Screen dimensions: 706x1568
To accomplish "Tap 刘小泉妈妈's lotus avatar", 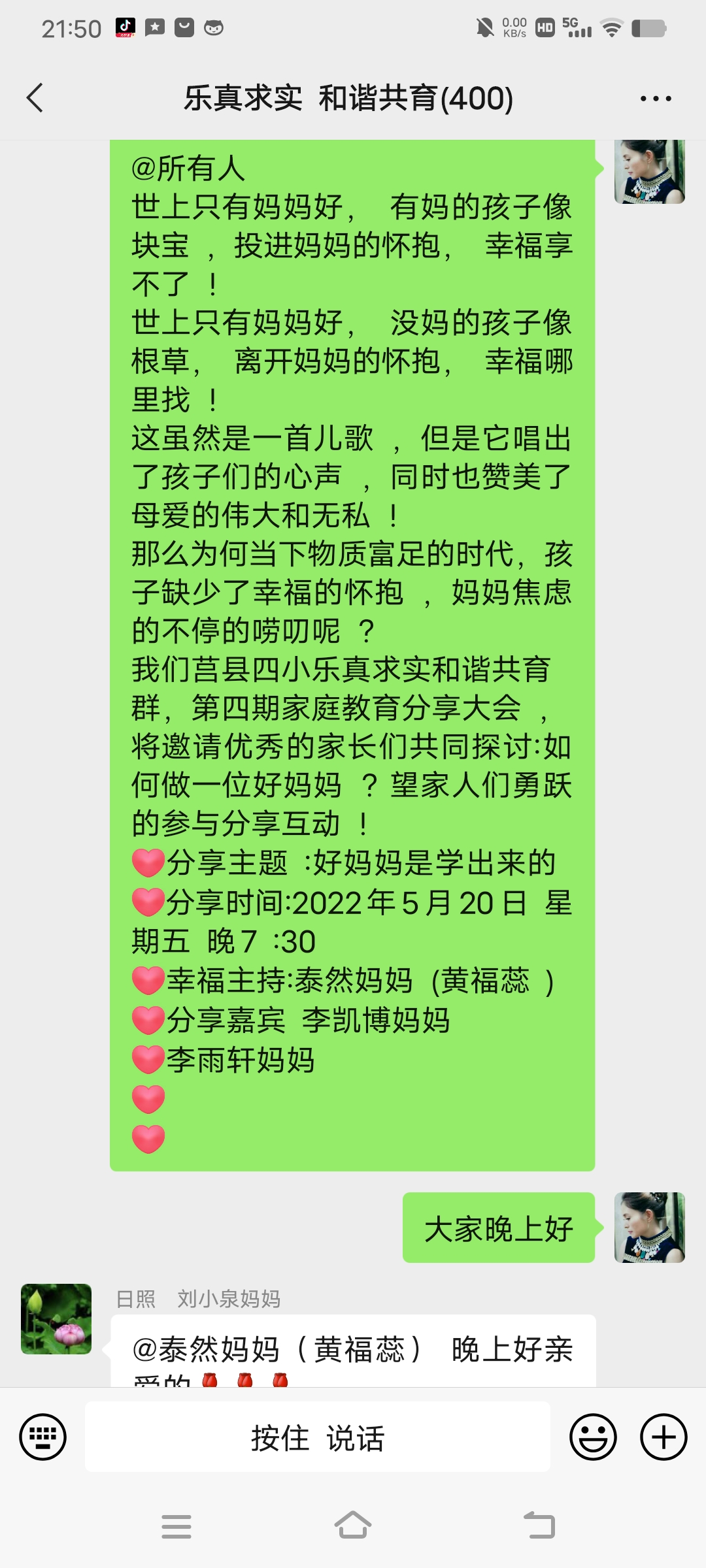I will tap(56, 1318).
